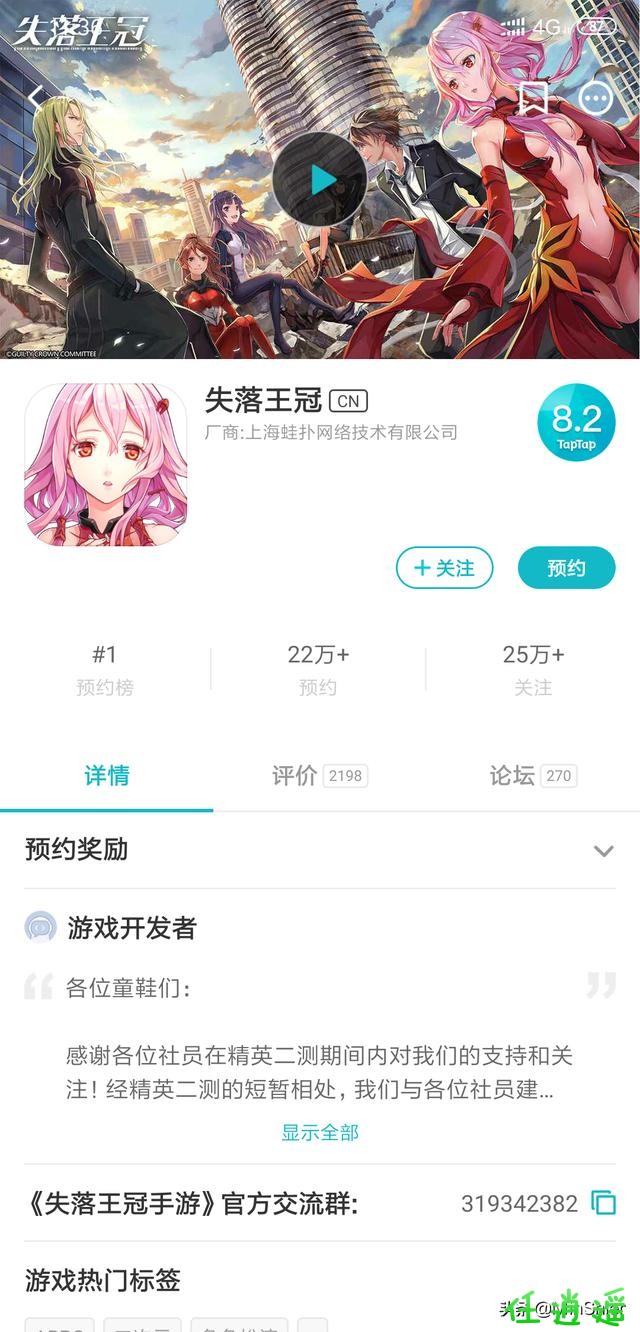Open the three-dot overflow menu
Image resolution: width=640 pixels, height=1332 pixels.
597,98
